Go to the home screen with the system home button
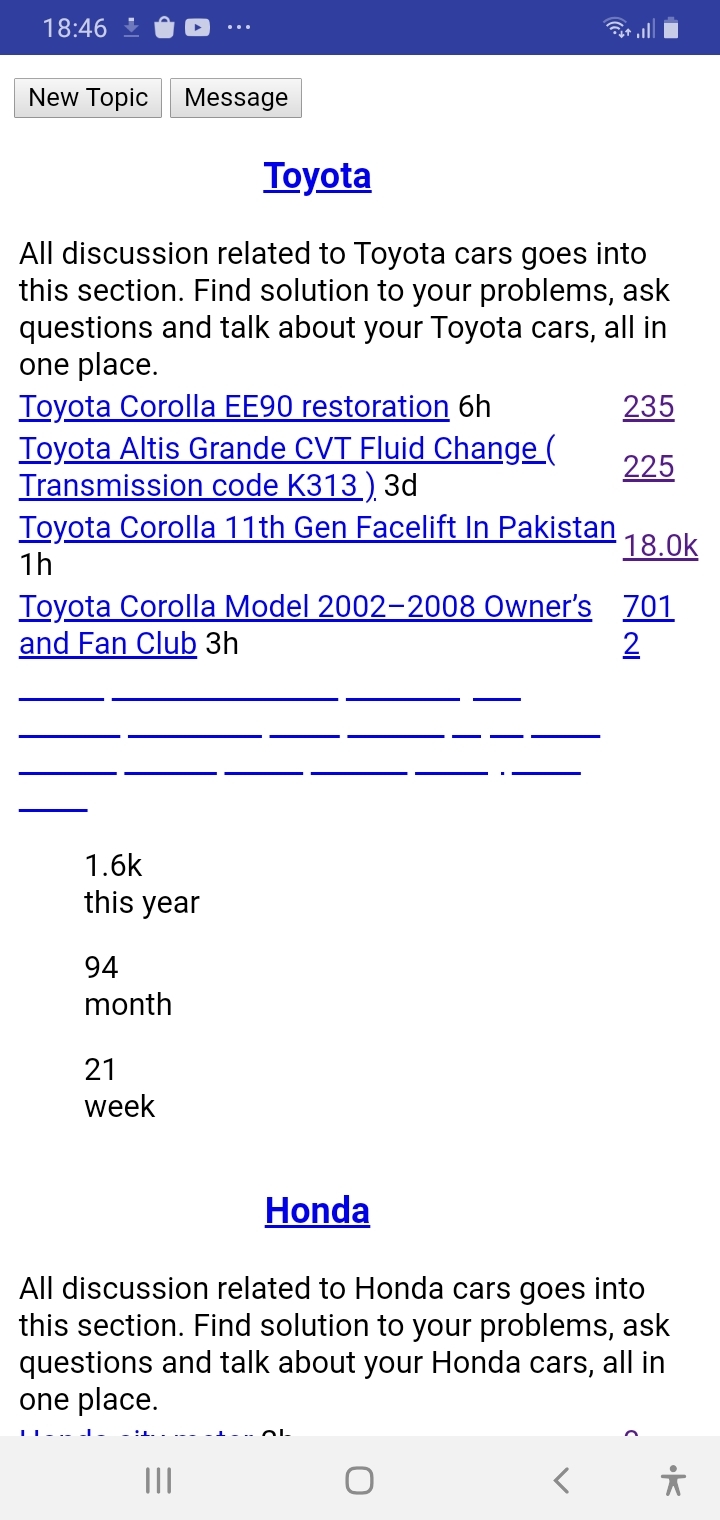Screen dimensions: 720x1520 [359, 1480]
